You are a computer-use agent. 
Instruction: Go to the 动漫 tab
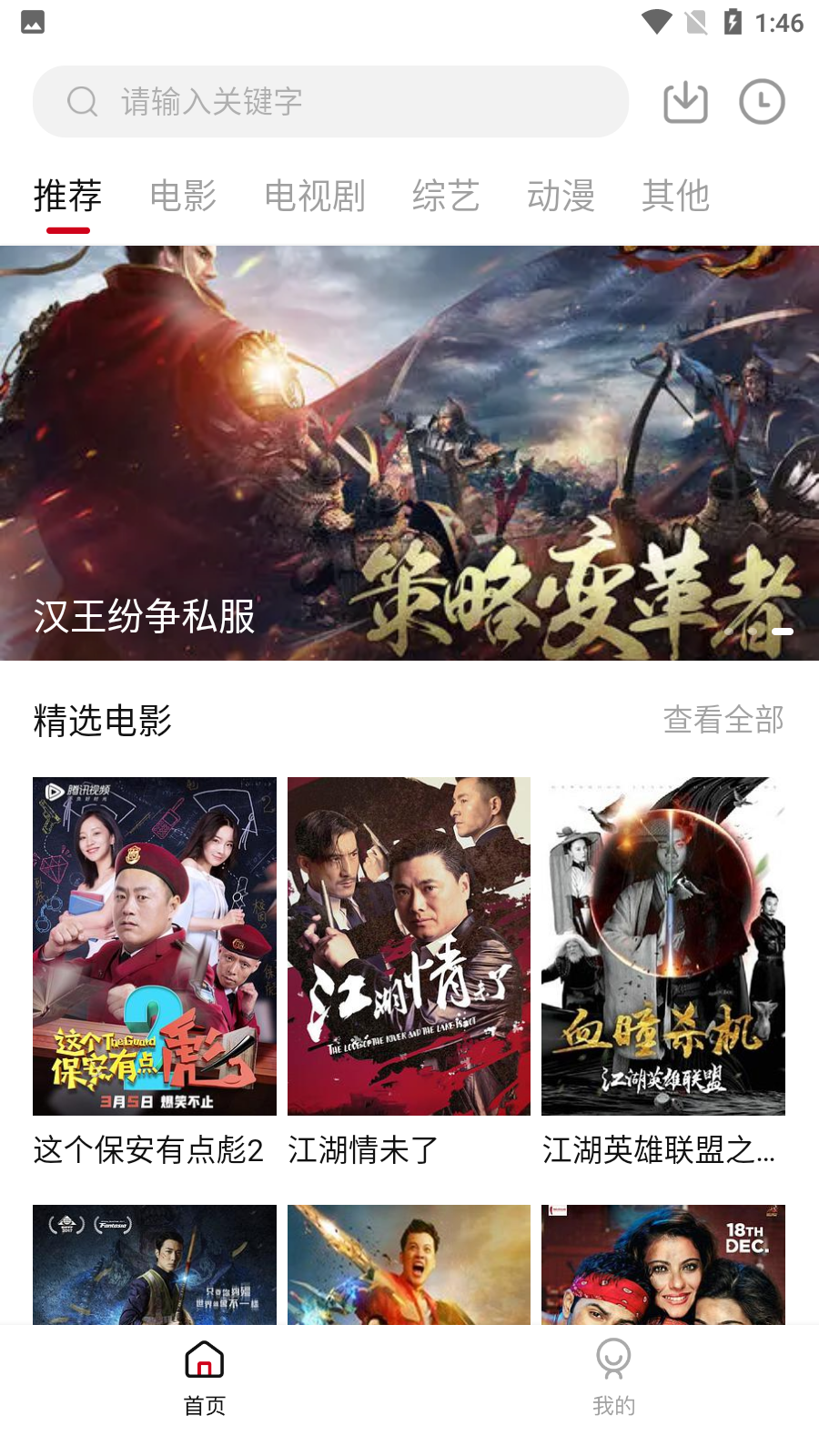tap(561, 196)
